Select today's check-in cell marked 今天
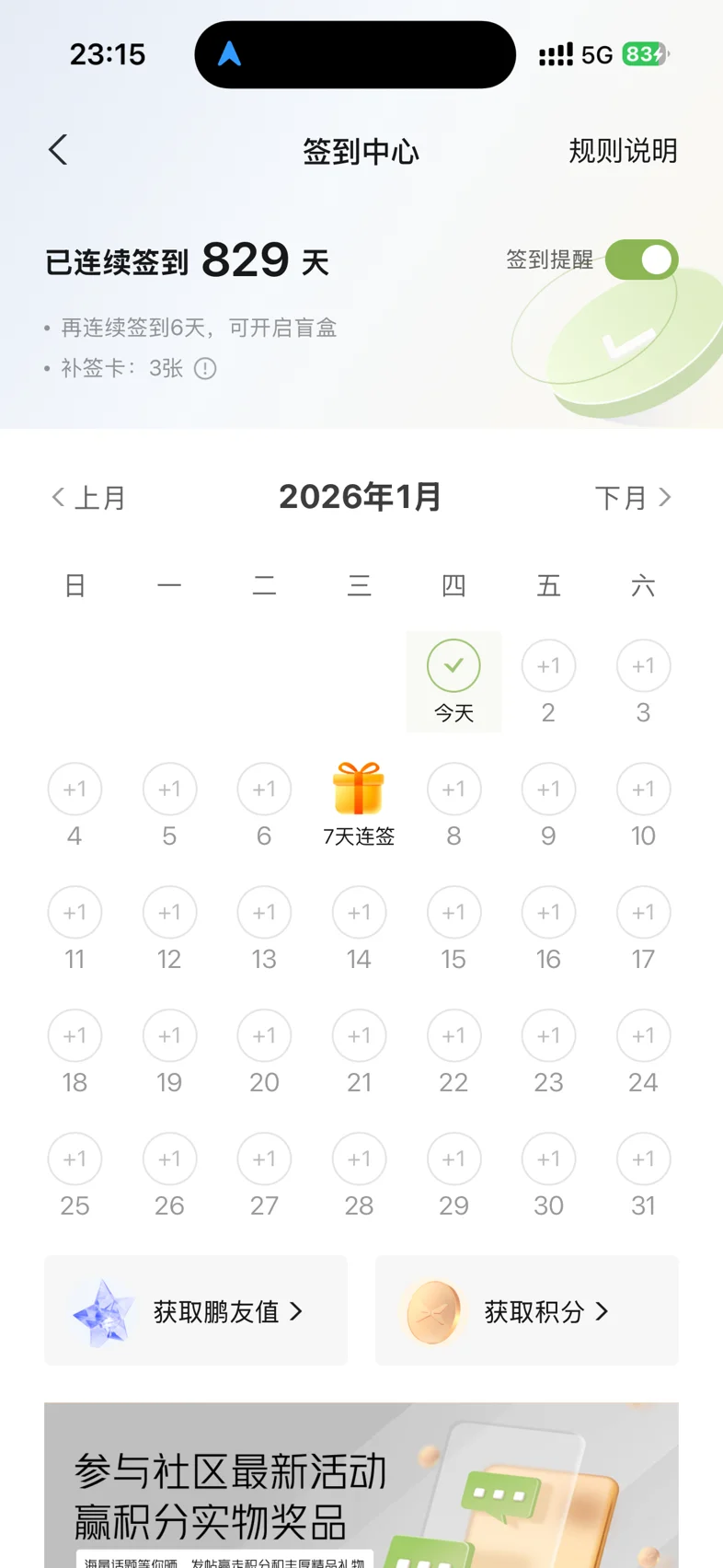The width and height of the screenshot is (723, 1568). [x=453, y=681]
